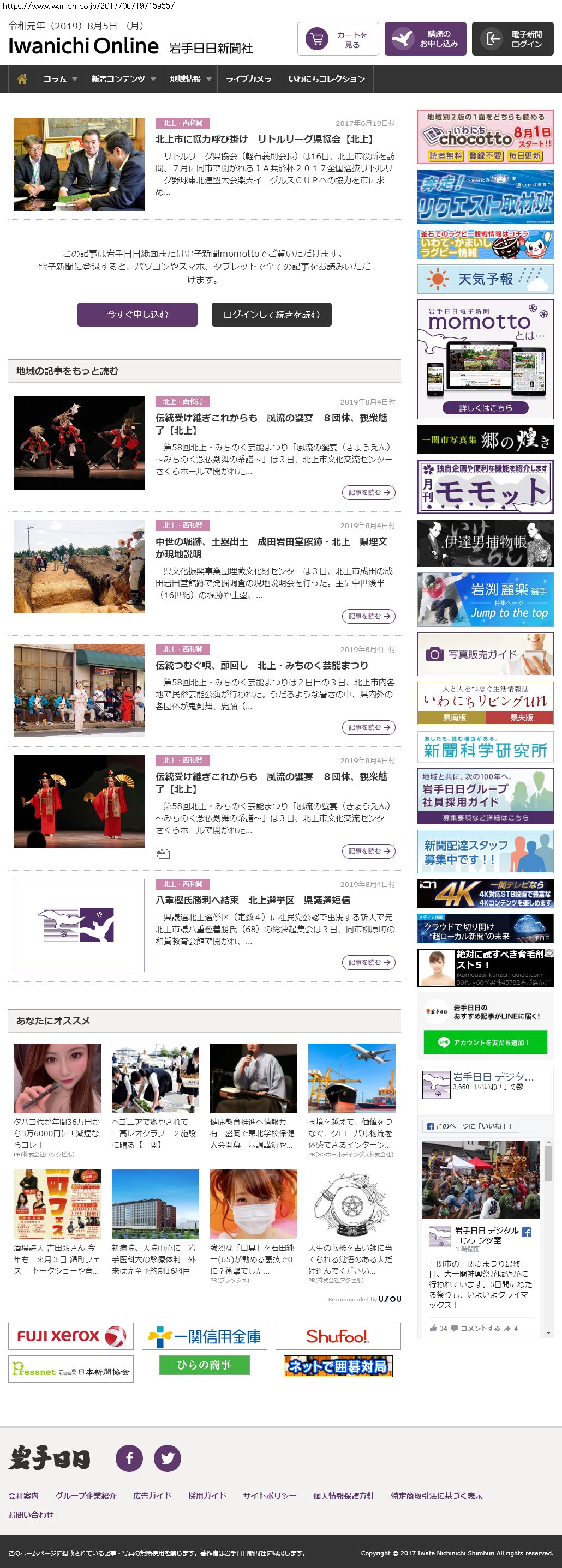Open お問い合わせ footer link

point(31,1515)
